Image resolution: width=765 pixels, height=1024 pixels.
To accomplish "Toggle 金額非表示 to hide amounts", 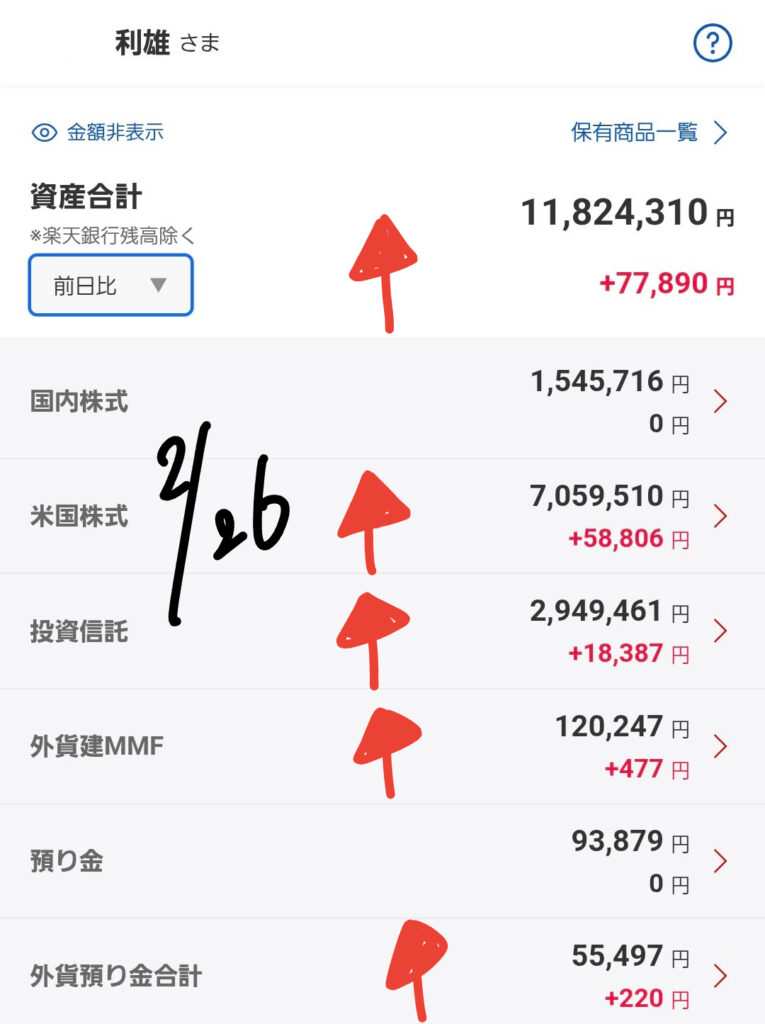I will tap(98, 132).
